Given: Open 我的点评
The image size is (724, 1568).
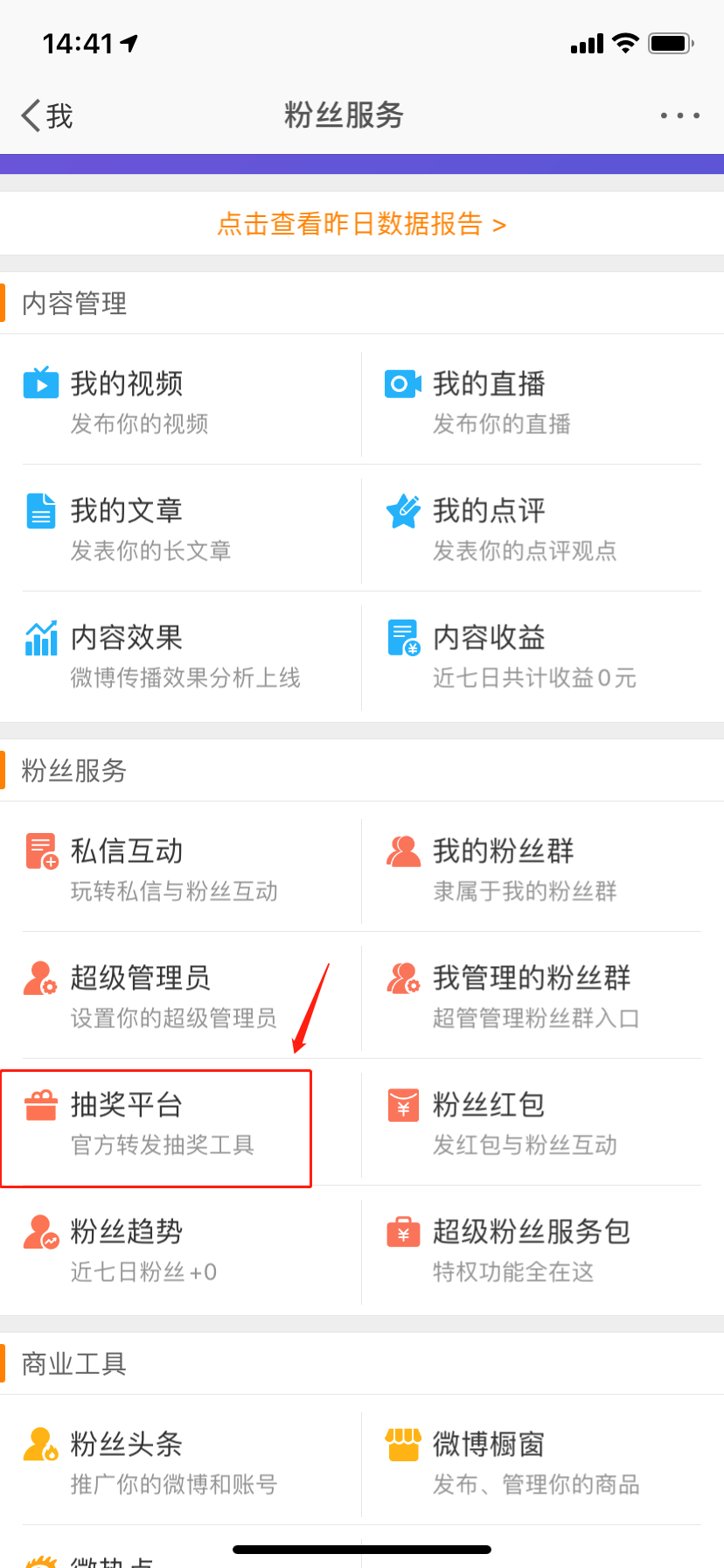Looking at the screenshot, I should [x=490, y=528].
